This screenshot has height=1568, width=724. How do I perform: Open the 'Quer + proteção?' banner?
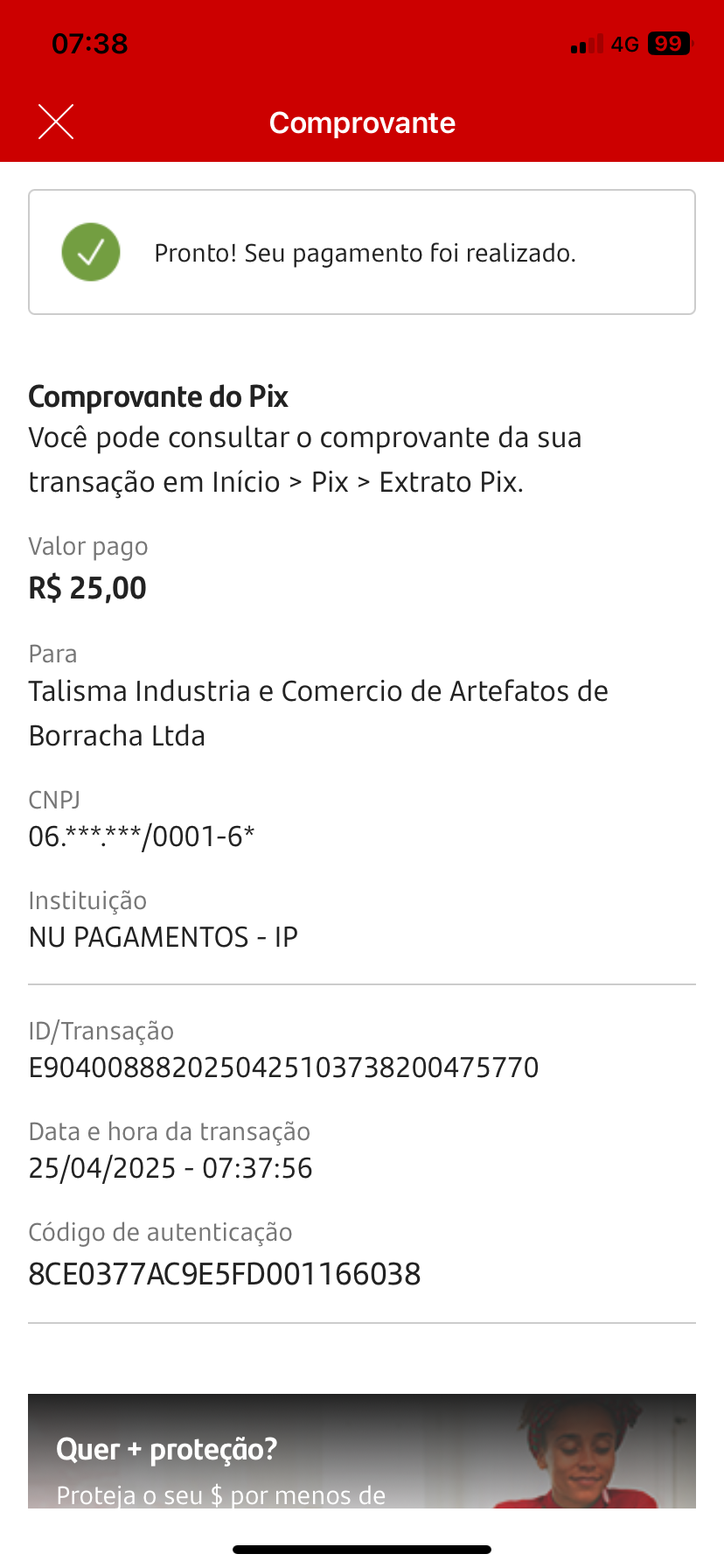coord(361,1451)
